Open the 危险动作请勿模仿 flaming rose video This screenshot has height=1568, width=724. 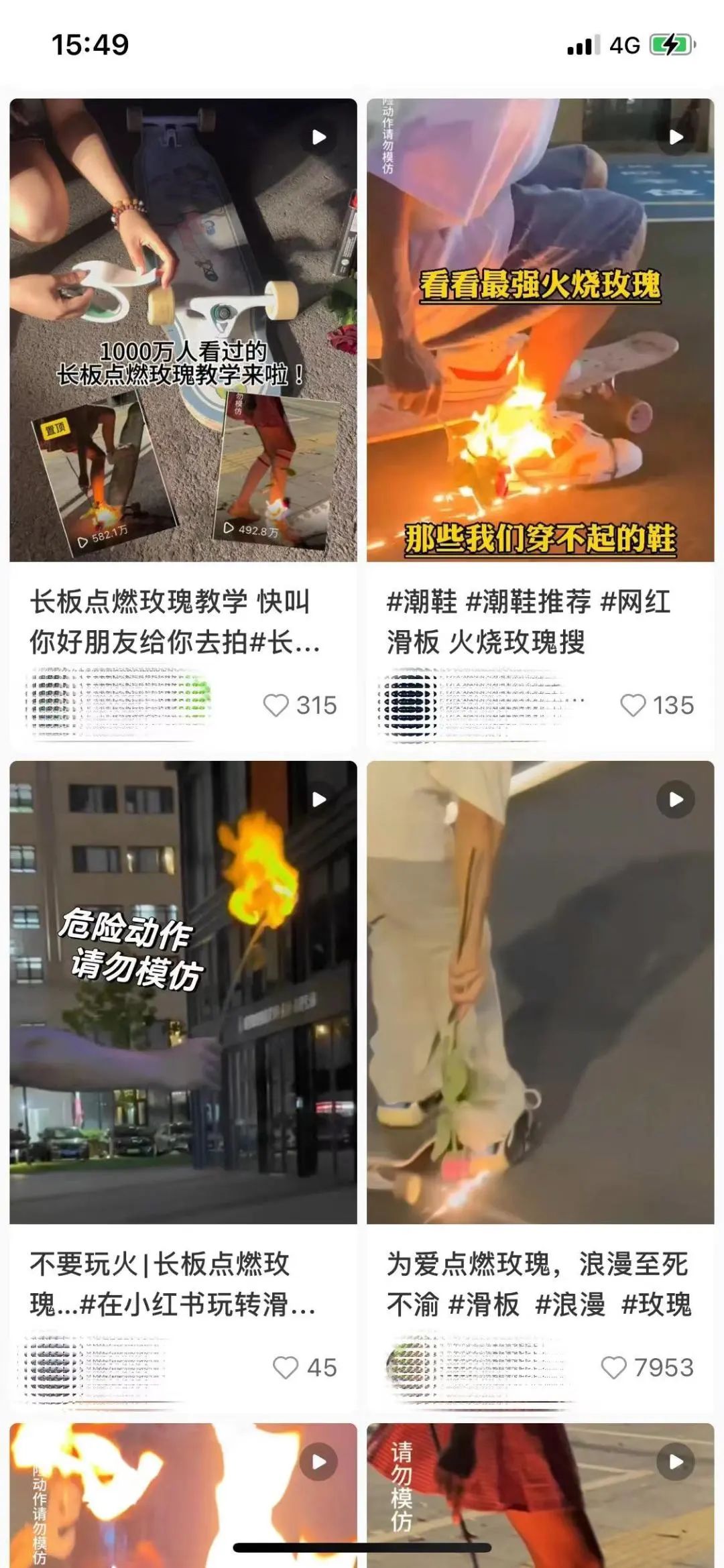[183, 992]
